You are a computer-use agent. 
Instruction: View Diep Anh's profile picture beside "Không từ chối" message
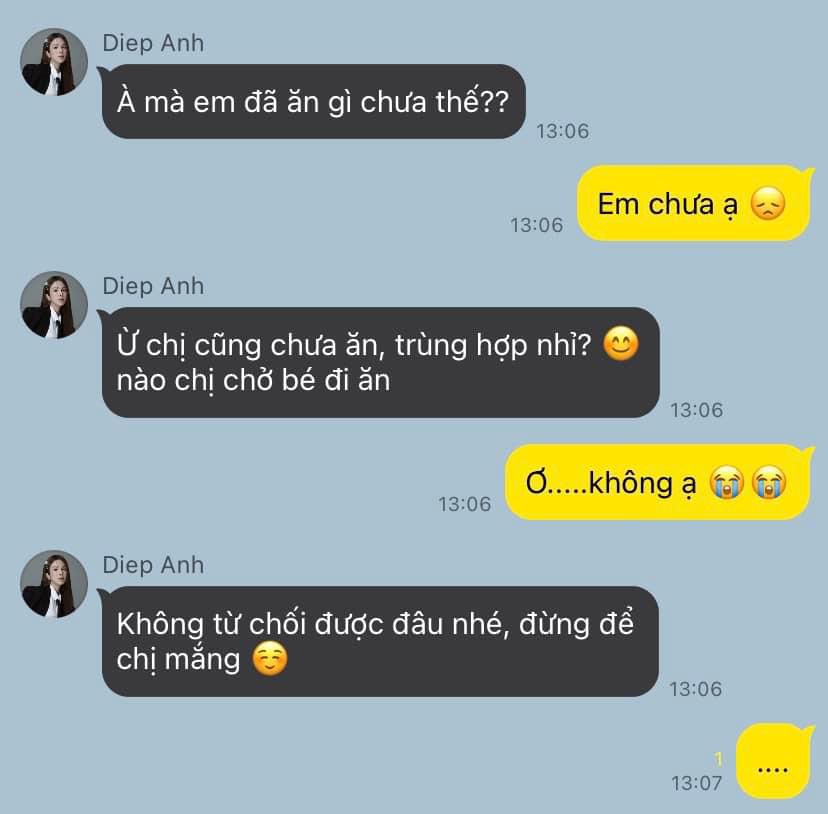pos(54,583)
